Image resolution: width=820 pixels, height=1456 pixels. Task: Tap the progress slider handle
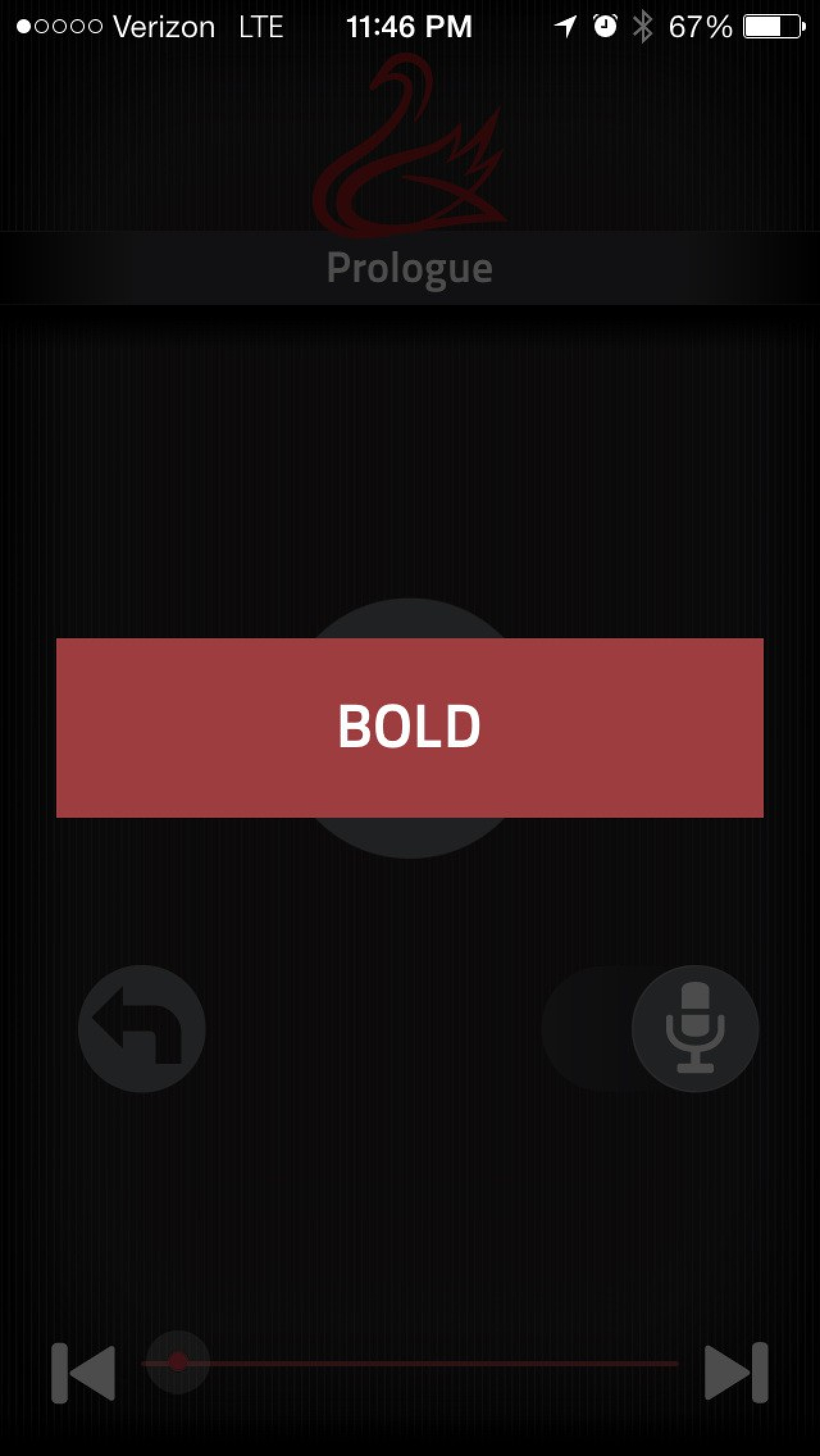(178, 1362)
